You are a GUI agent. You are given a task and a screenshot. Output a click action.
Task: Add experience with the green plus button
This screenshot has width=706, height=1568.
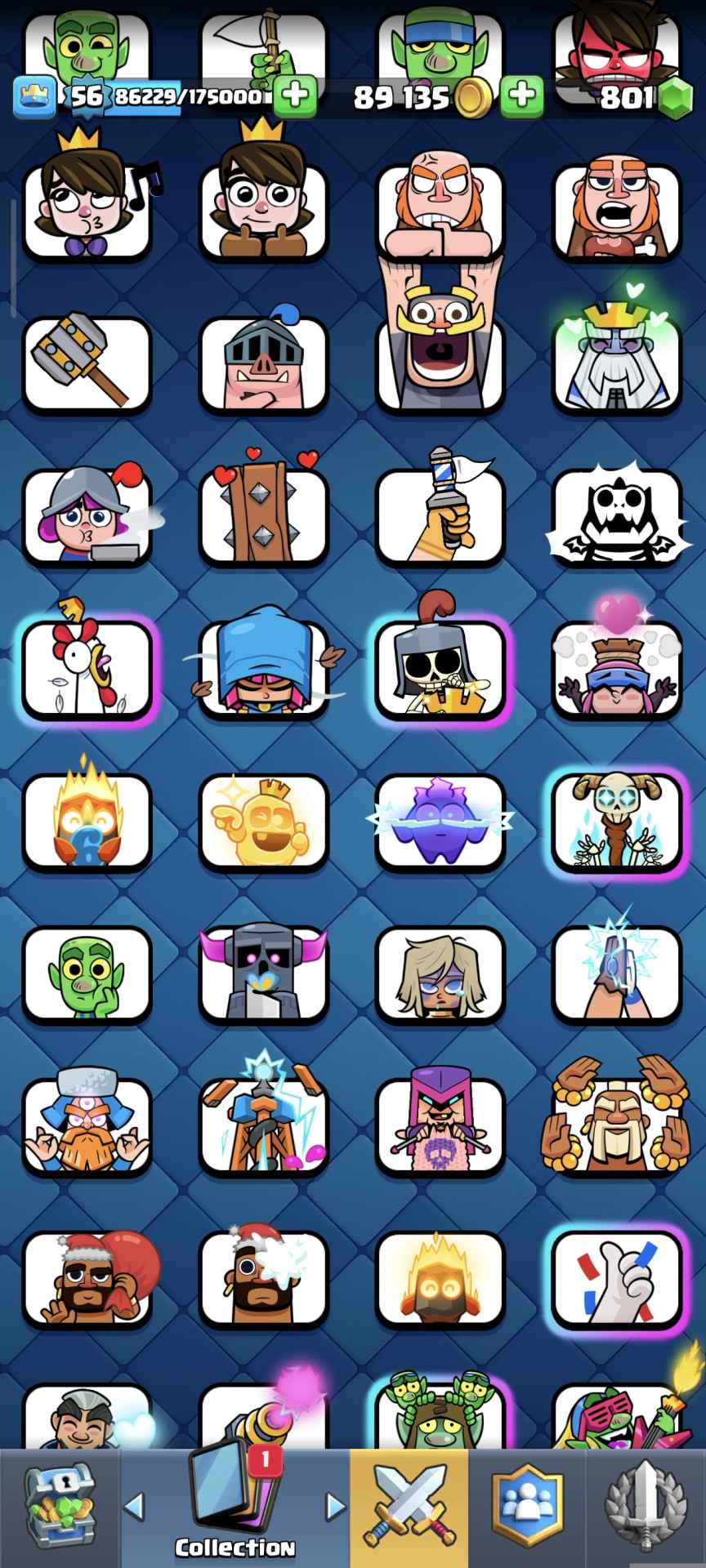295,96
